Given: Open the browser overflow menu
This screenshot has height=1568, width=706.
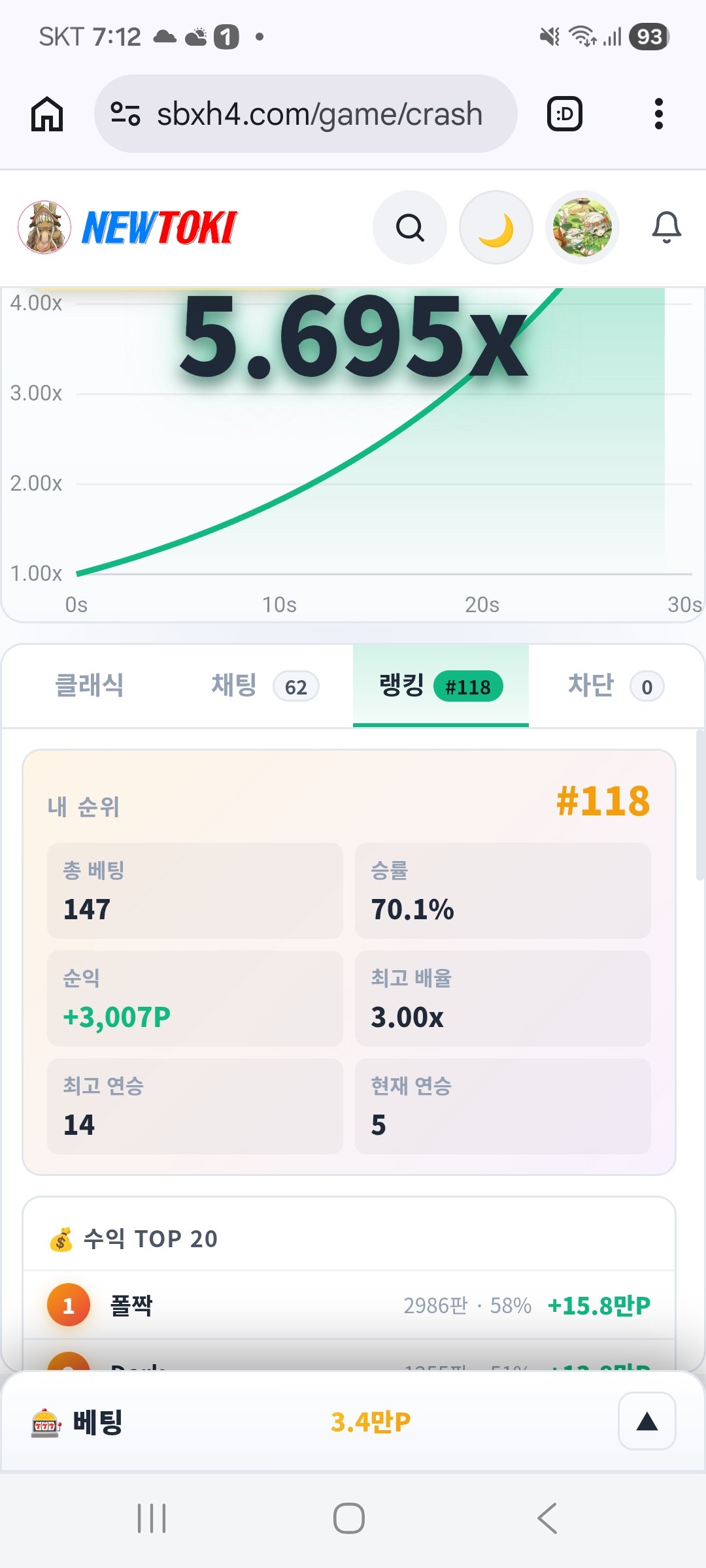Looking at the screenshot, I should pos(659,114).
